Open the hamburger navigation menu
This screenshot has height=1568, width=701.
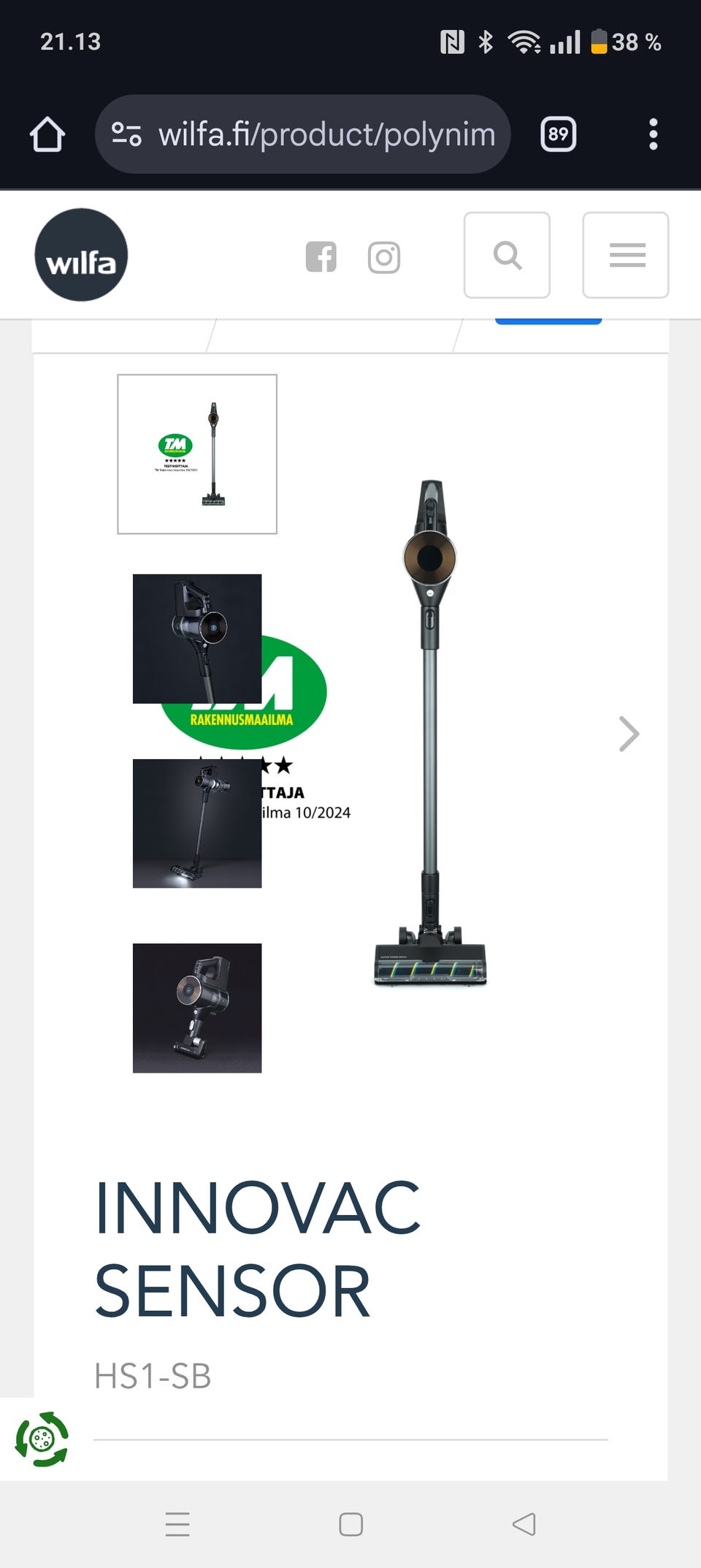pyautogui.click(x=626, y=255)
